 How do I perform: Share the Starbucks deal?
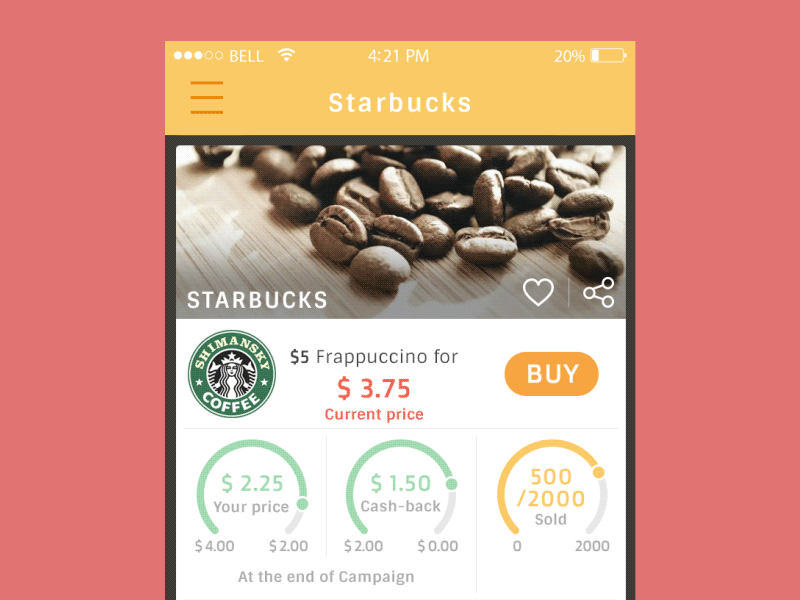[x=598, y=292]
